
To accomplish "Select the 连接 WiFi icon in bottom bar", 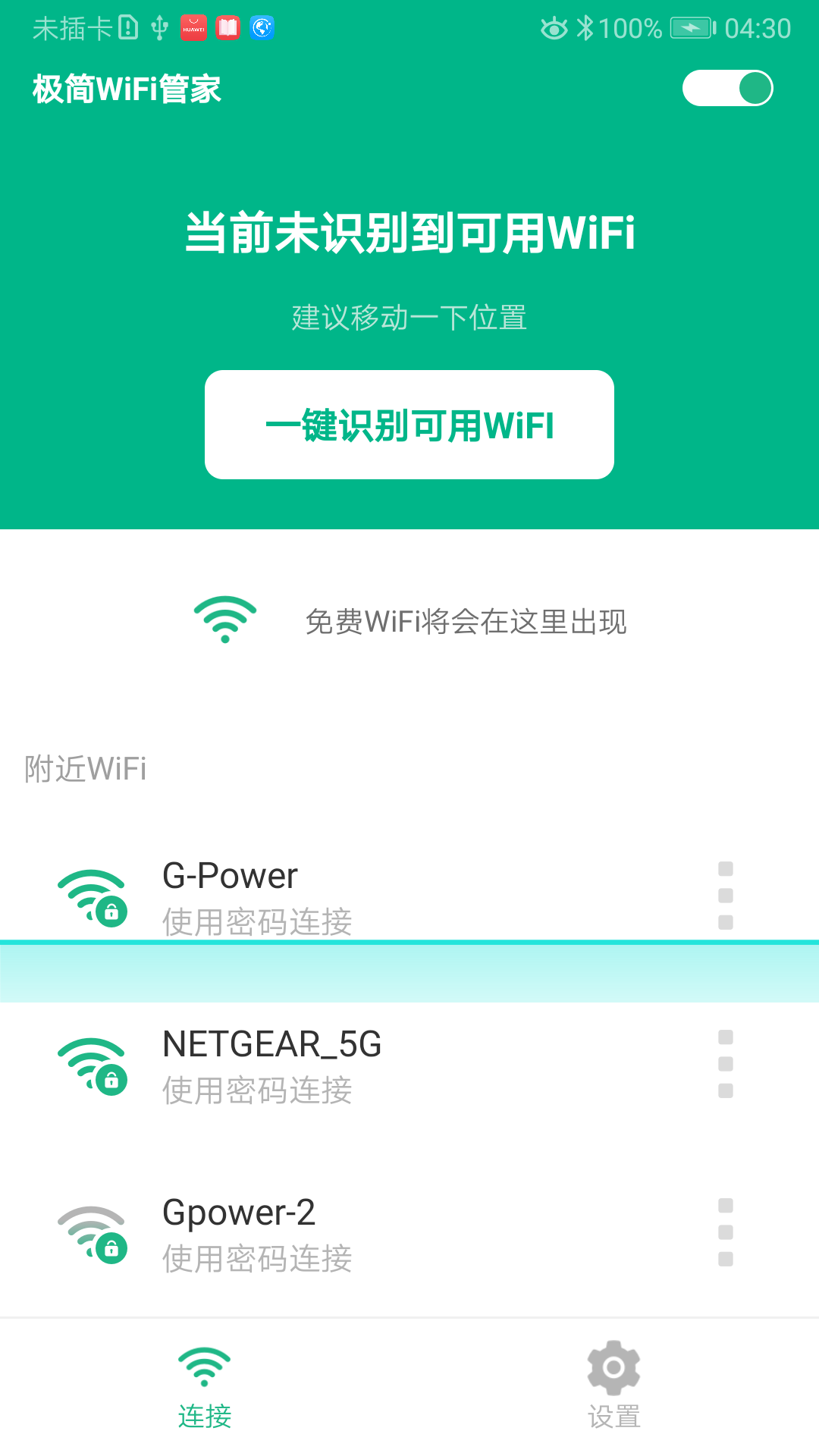I will (205, 1365).
